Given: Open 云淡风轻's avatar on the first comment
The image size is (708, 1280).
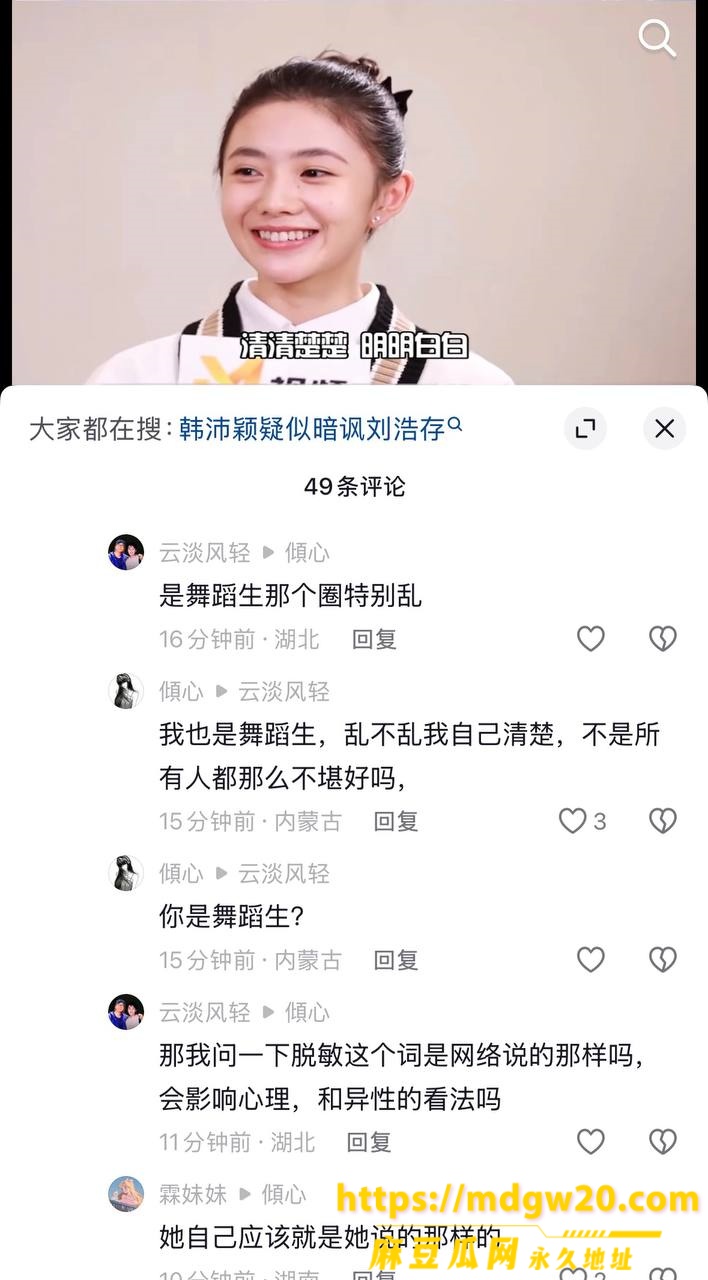Looking at the screenshot, I should [126, 552].
